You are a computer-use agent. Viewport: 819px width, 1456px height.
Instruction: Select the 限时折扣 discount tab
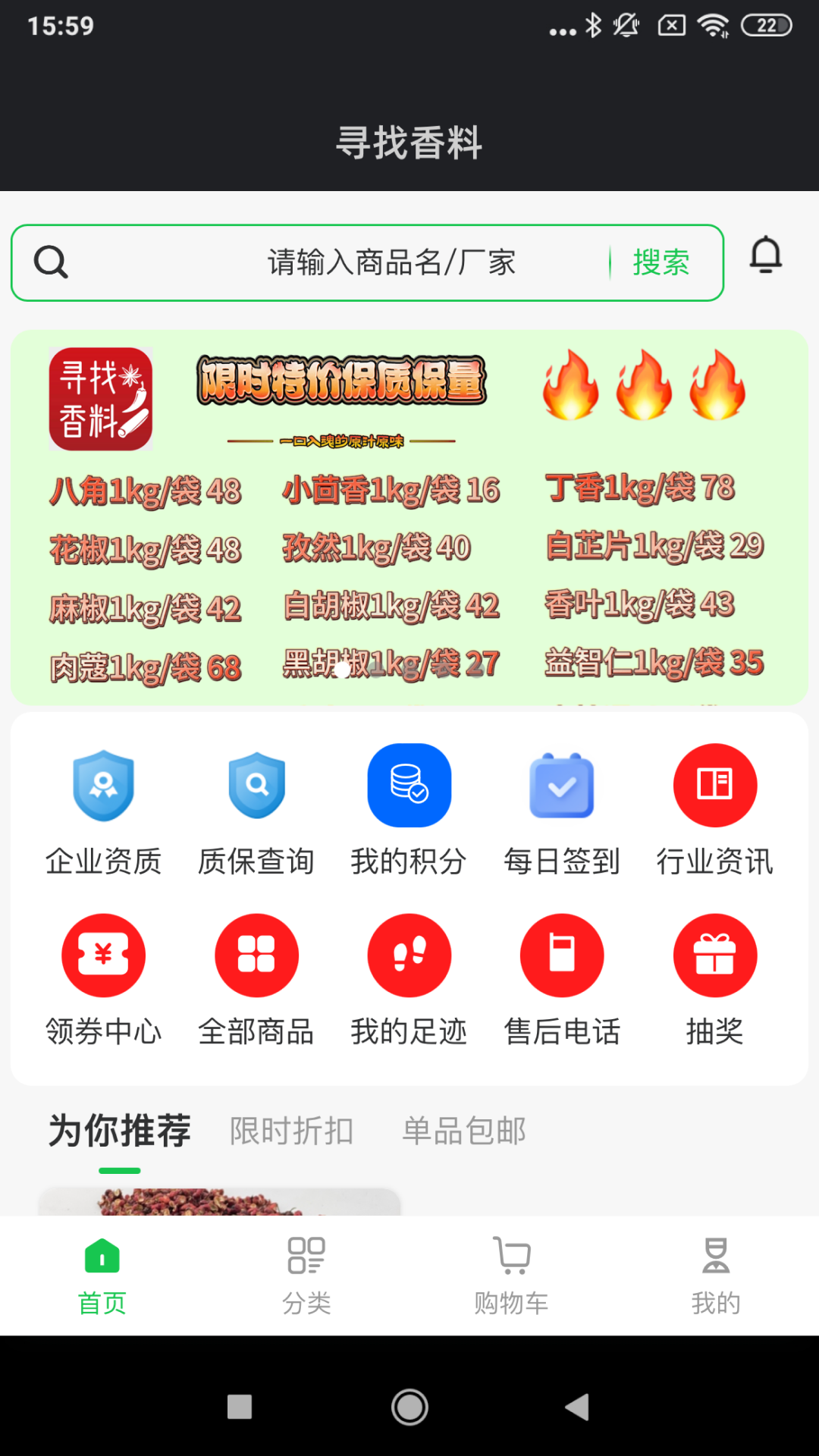292,1129
